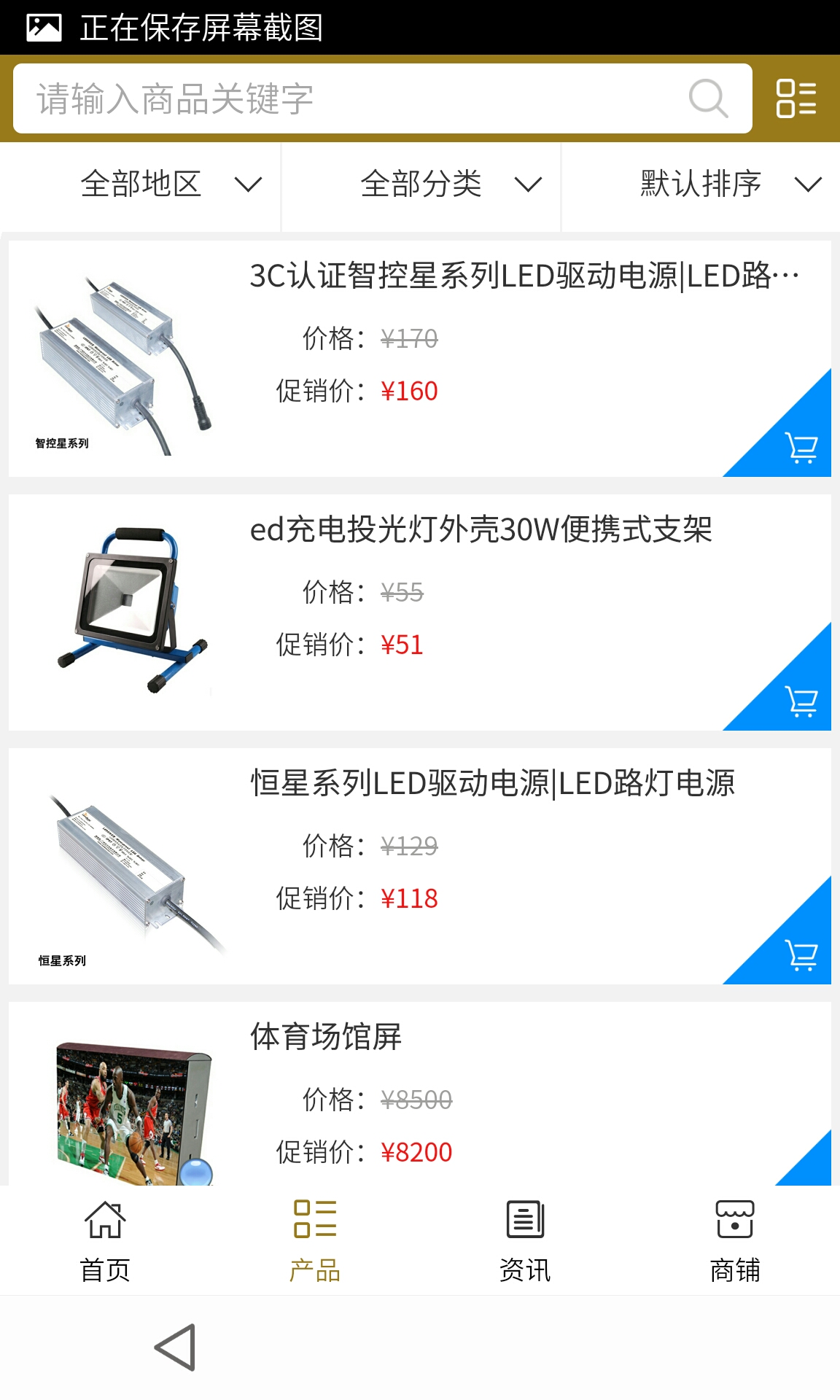The height and width of the screenshot is (1400, 840).
Task: Switch to the 商铺 shops tab
Action: (735, 1240)
